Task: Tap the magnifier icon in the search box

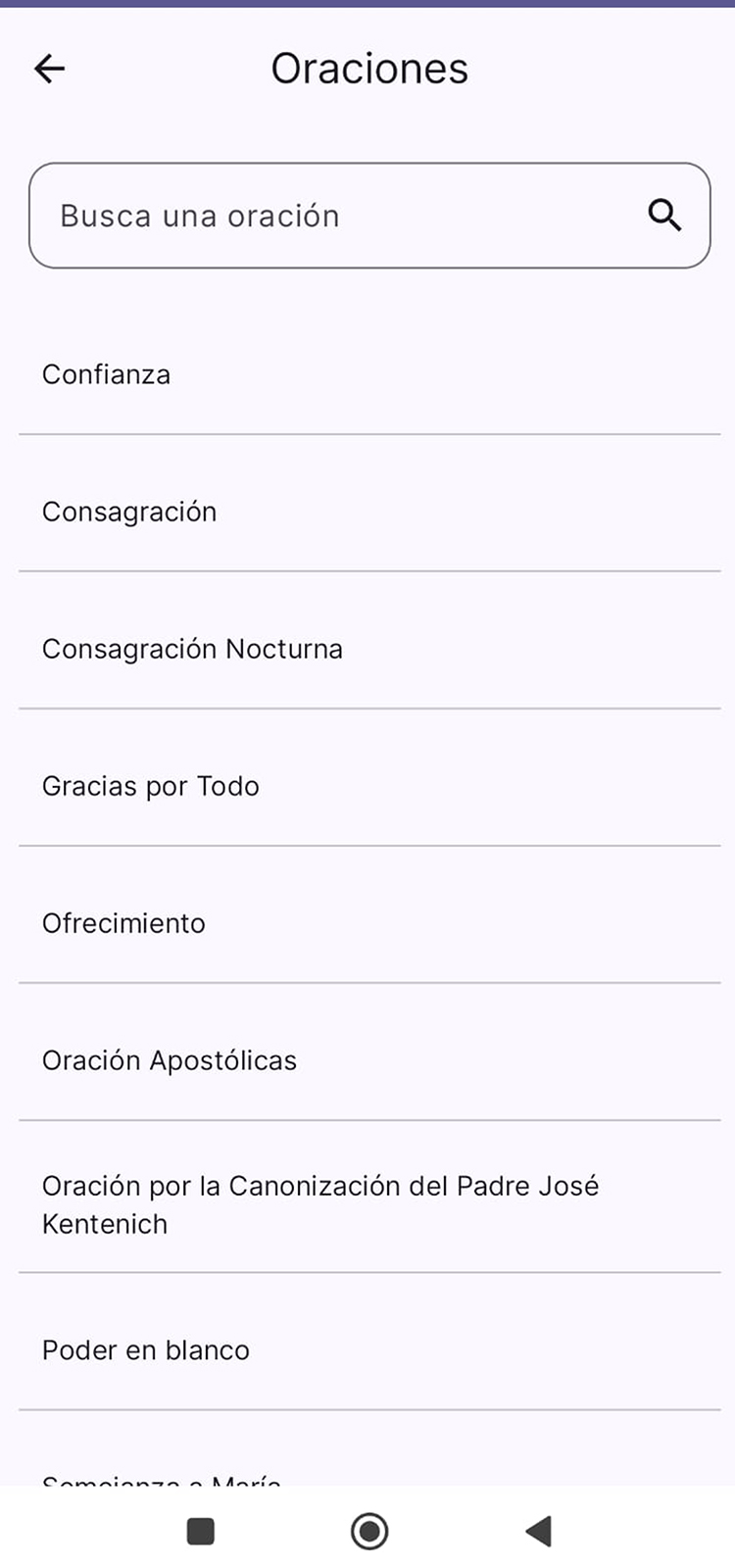Action: [x=664, y=215]
